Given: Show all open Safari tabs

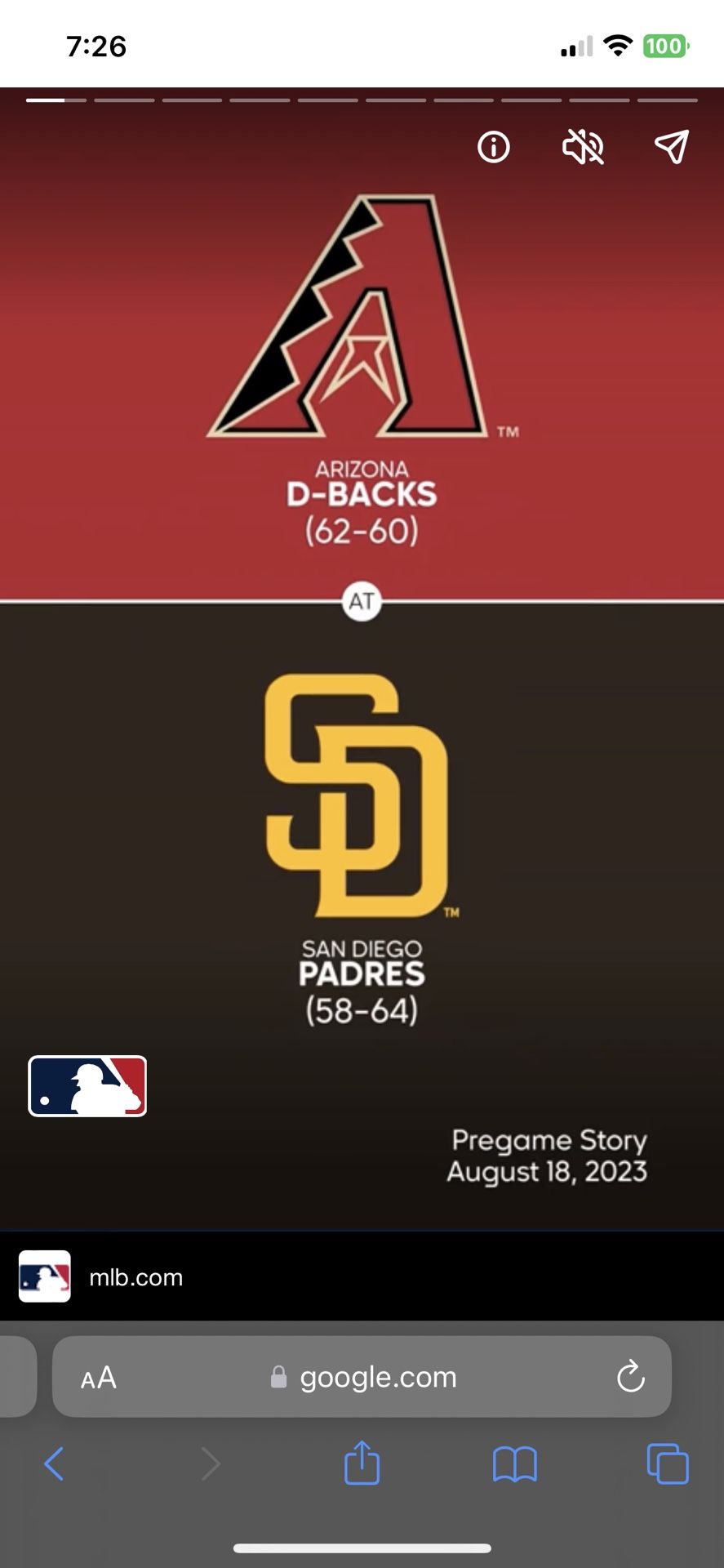Looking at the screenshot, I should pyautogui.click(x=667, y=1463).
